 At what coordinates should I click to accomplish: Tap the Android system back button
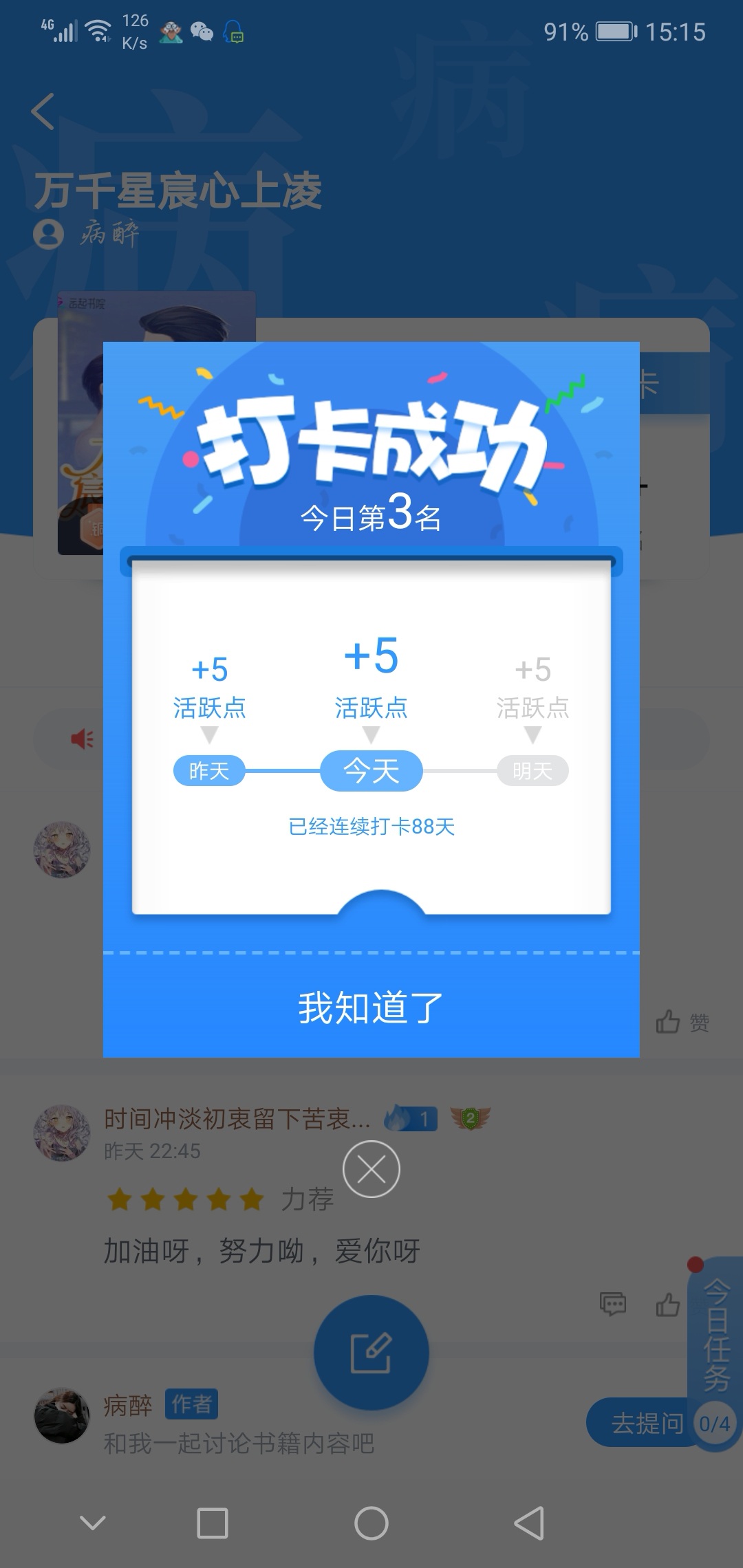click(529, 1523)
